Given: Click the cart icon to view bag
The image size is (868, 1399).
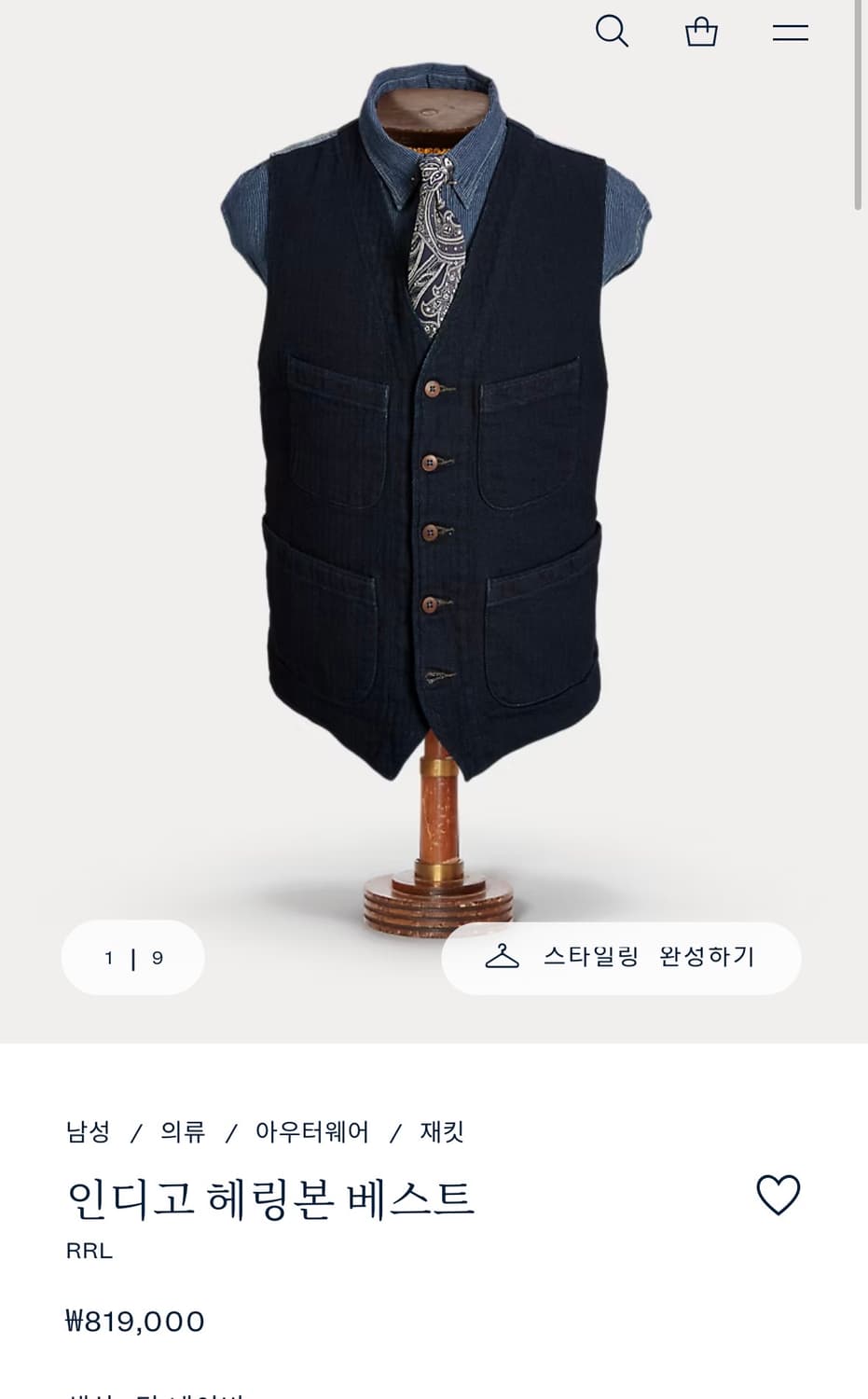Looking at the screenshot, I should point(700,30).
